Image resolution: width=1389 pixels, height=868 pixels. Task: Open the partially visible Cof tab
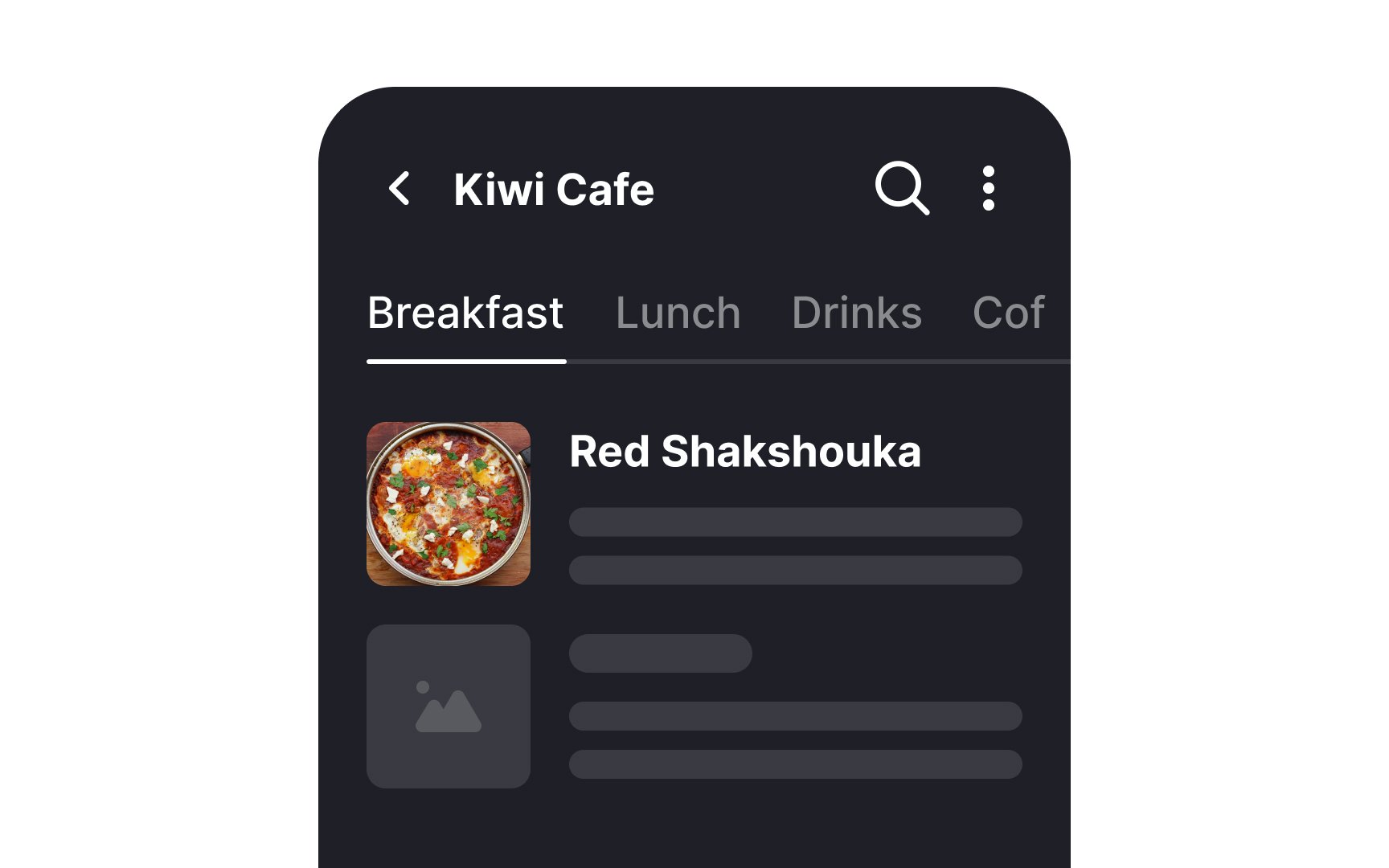tap(1009, 313)
